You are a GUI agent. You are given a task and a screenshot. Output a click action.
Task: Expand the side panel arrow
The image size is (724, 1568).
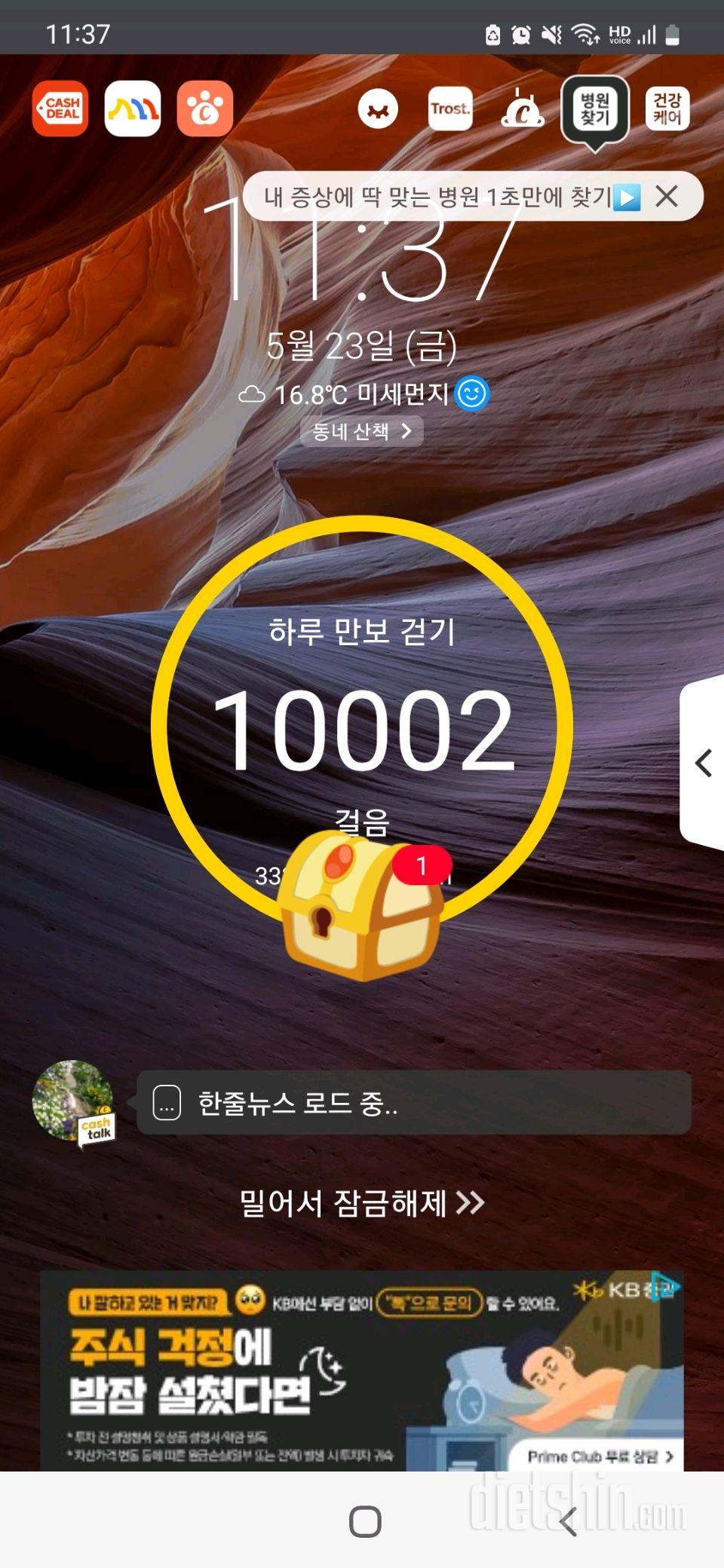point(703,763)
